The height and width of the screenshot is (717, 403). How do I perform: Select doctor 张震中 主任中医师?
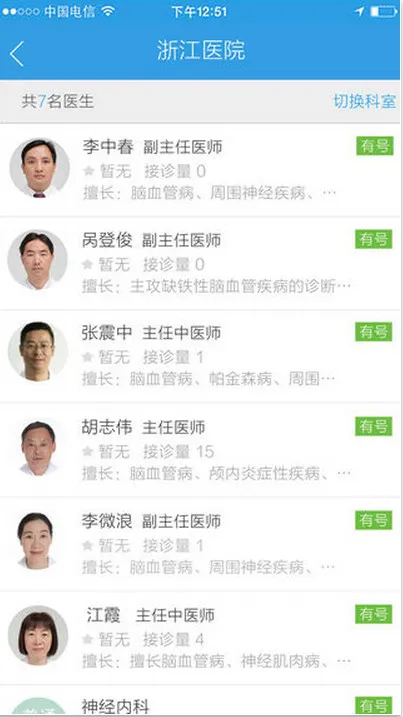[x=200, y=357]
